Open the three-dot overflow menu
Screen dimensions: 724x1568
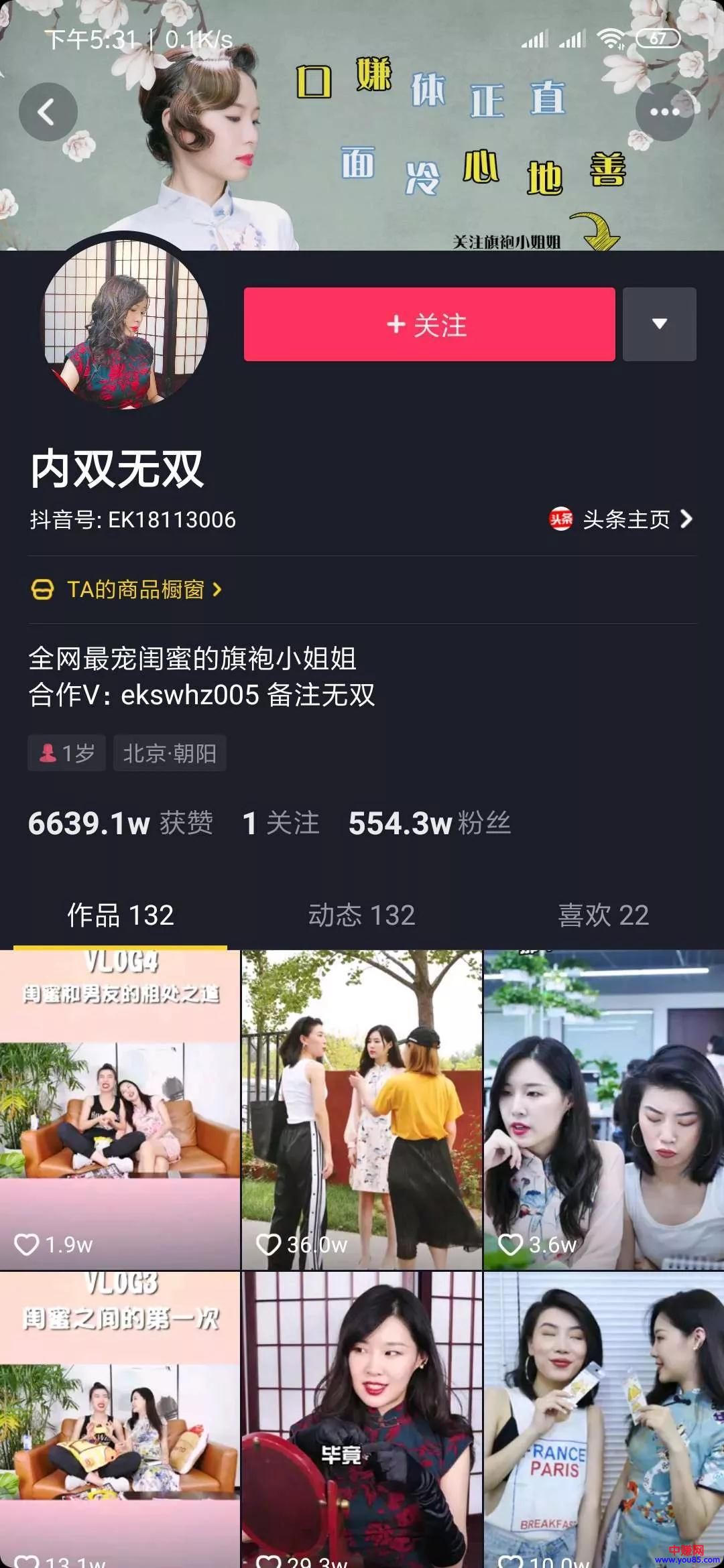(664, 112)
